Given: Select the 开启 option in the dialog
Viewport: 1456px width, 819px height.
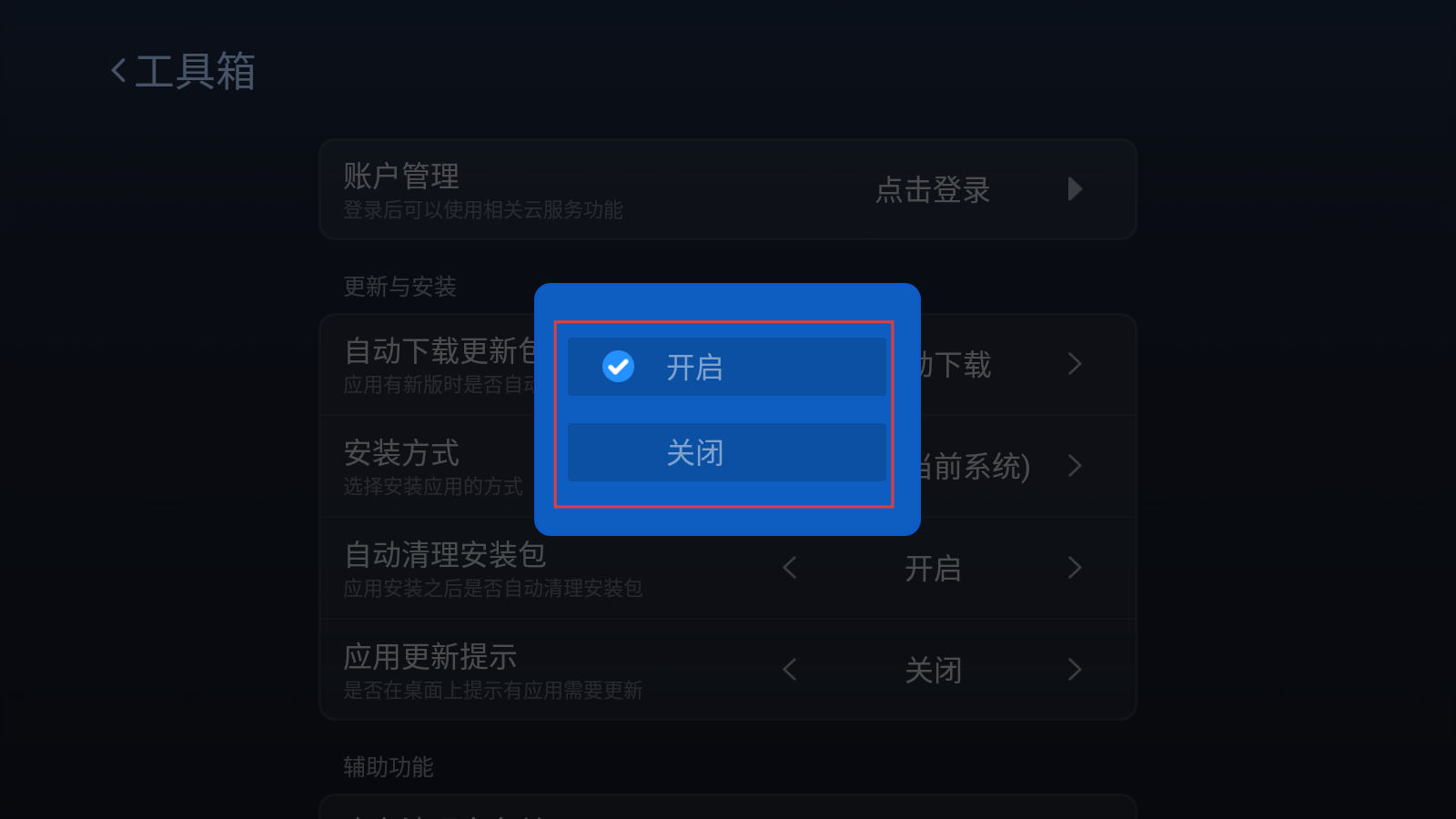Looking at the screenshot, I should (726, 367).
